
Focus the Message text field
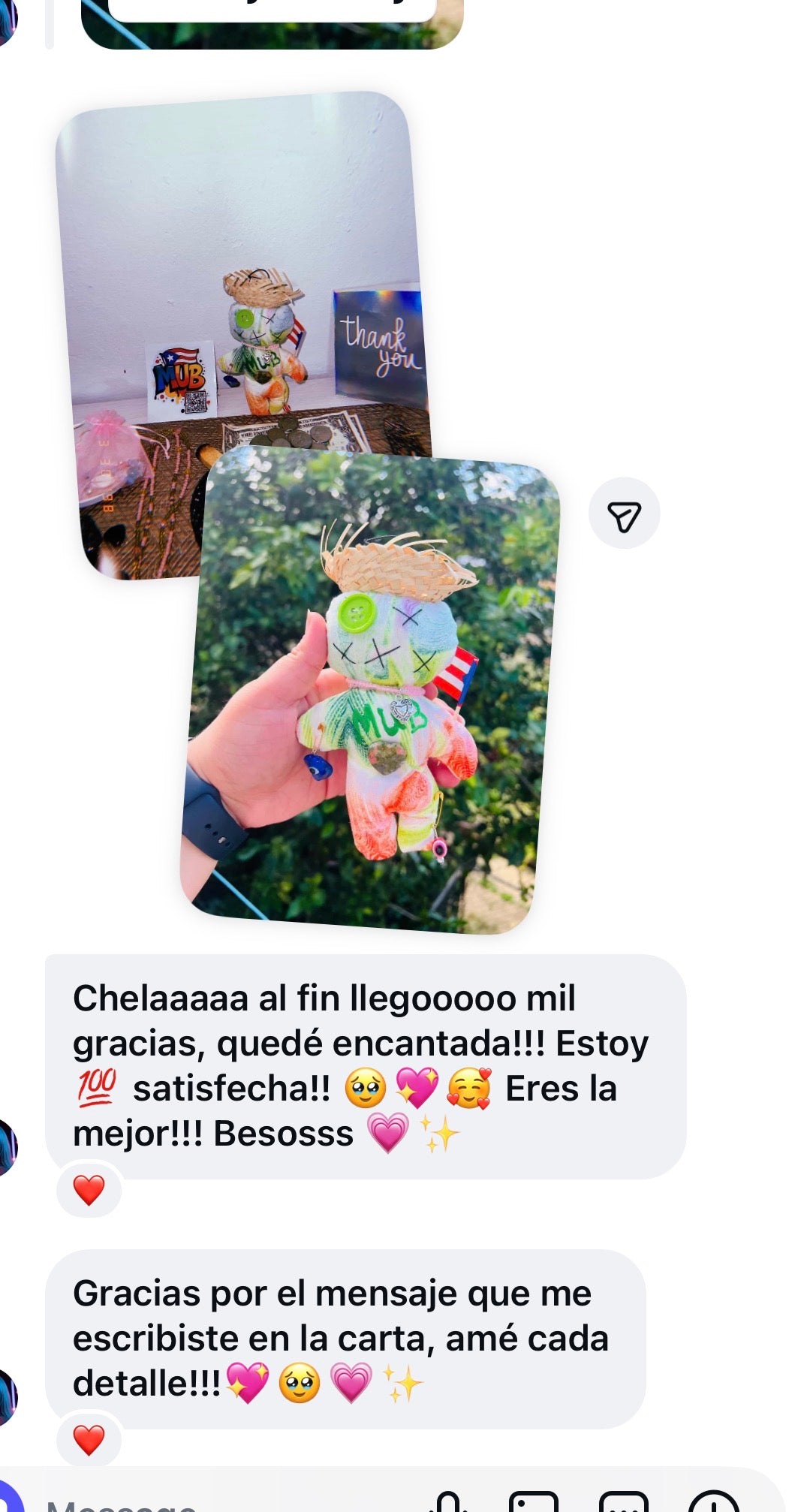coord(225,1501)
